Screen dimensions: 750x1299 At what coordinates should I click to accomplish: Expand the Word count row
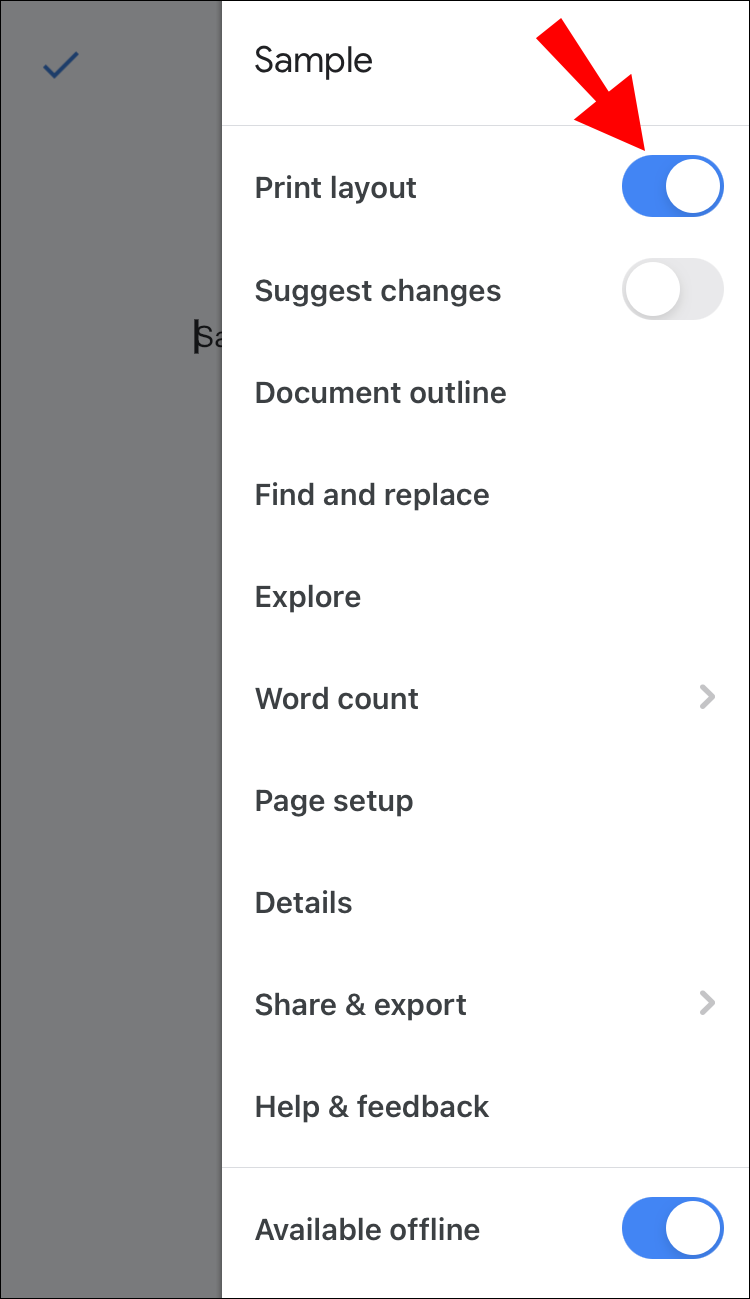coord(485,699)
